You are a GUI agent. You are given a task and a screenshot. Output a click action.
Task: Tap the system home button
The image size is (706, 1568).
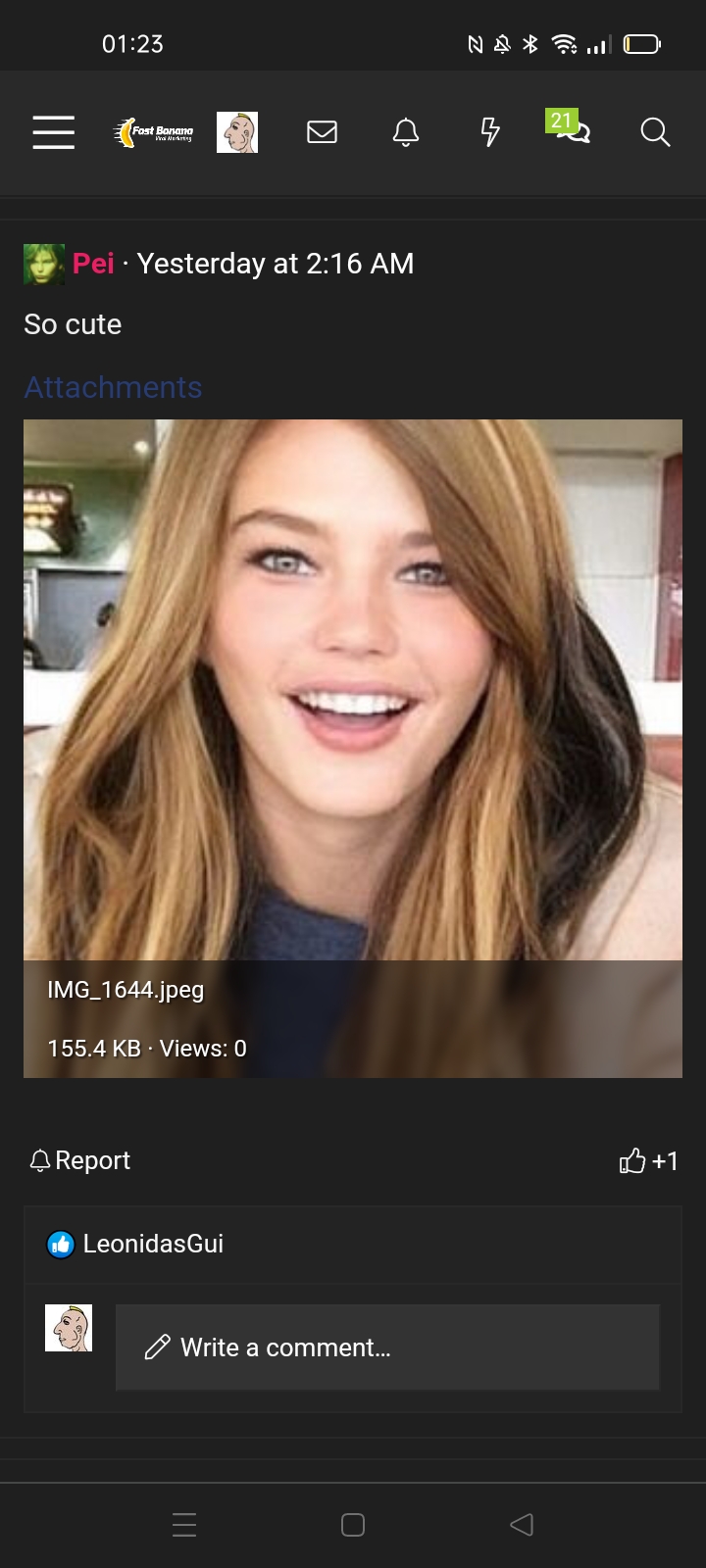pos(353,1524)
